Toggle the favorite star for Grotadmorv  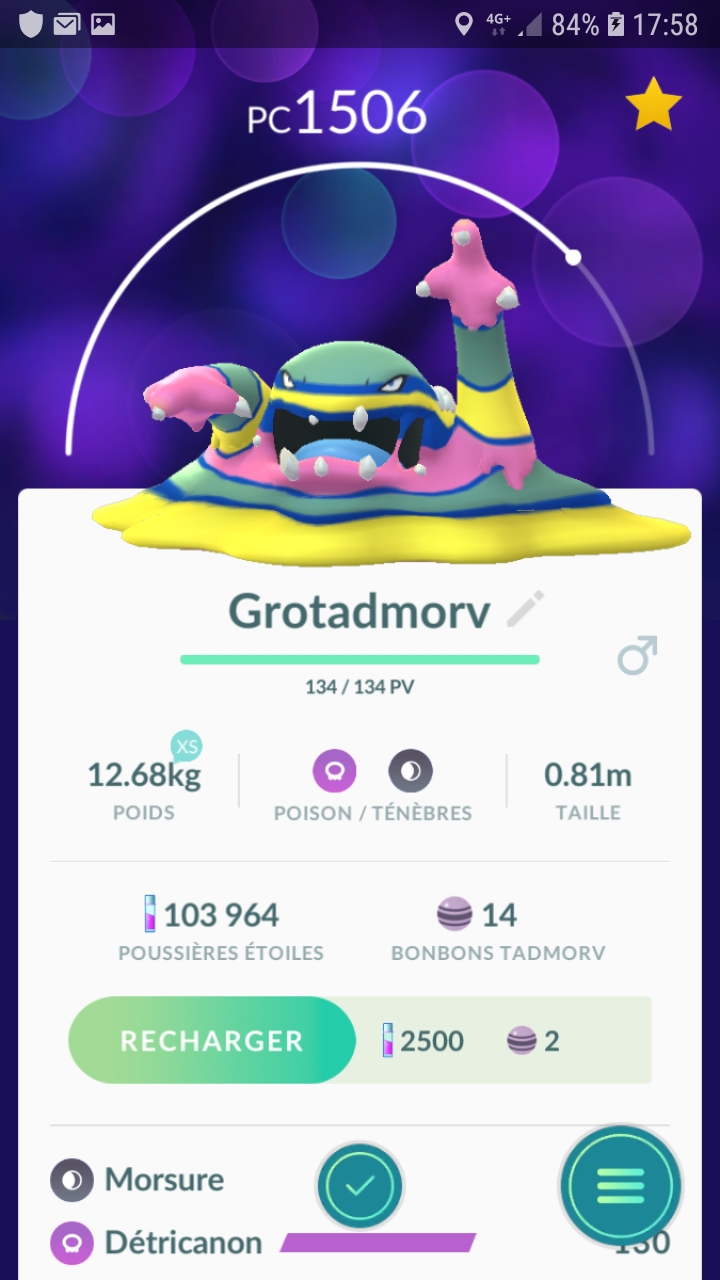(653, 107)
